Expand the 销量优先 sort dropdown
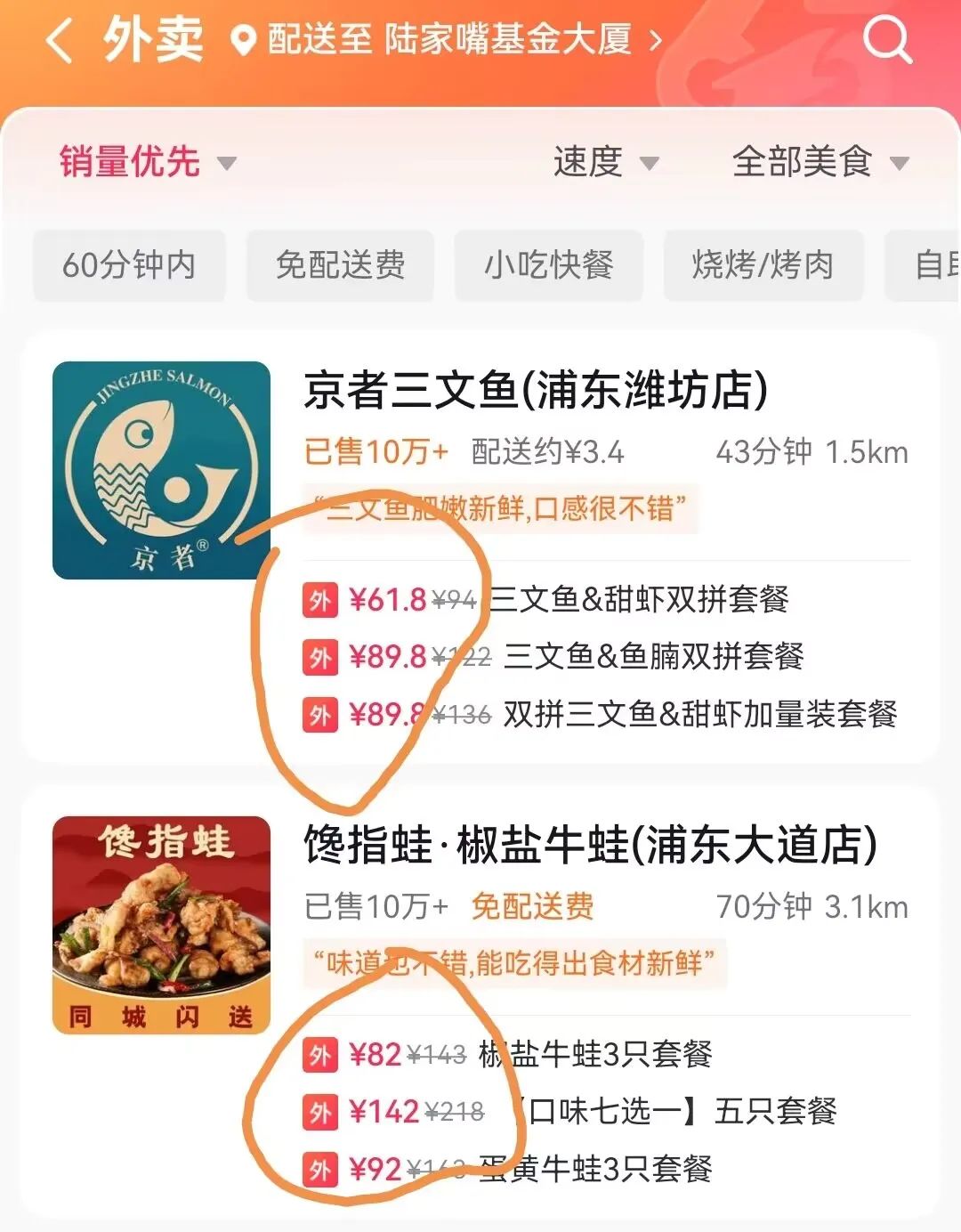The image size is (961, 1232). point(148,162)
